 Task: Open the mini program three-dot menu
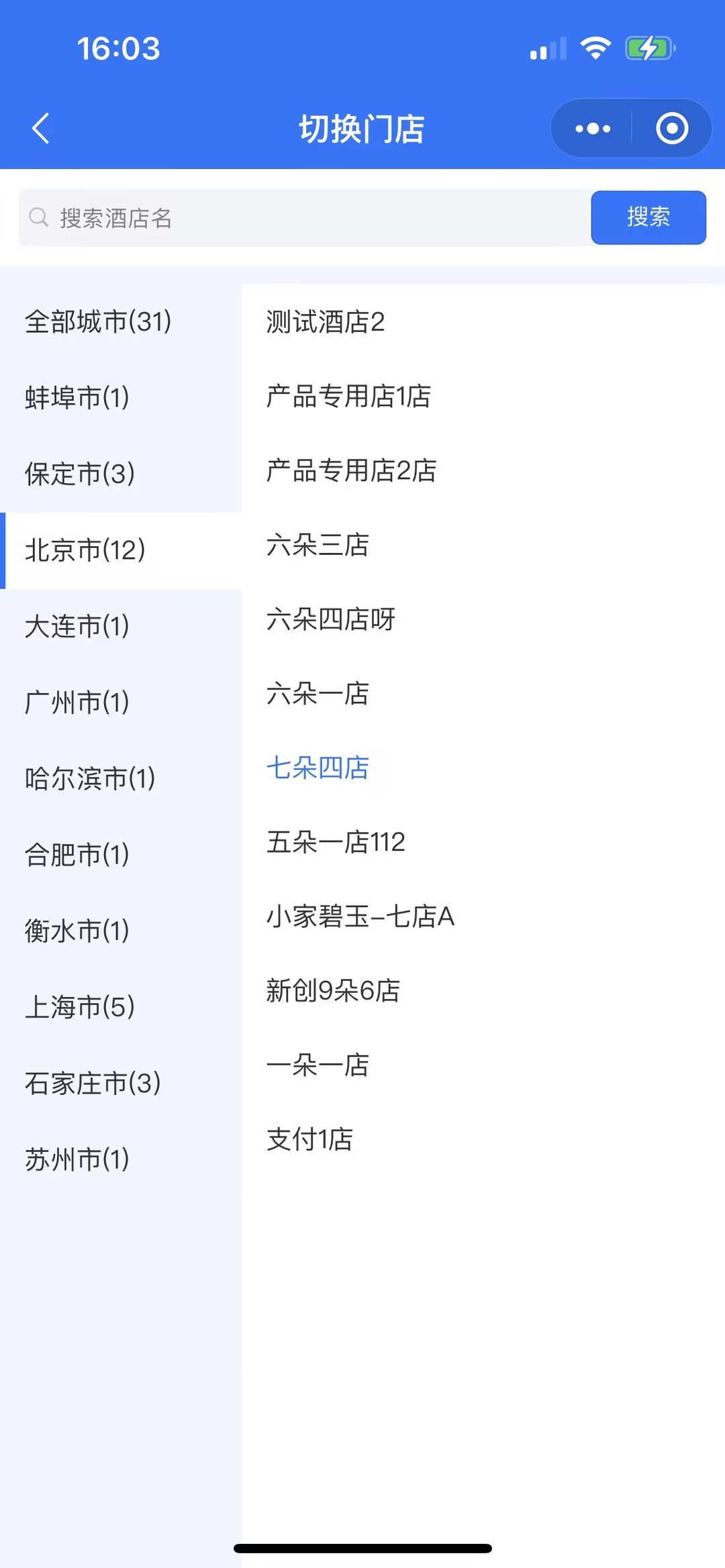(592, 128)
